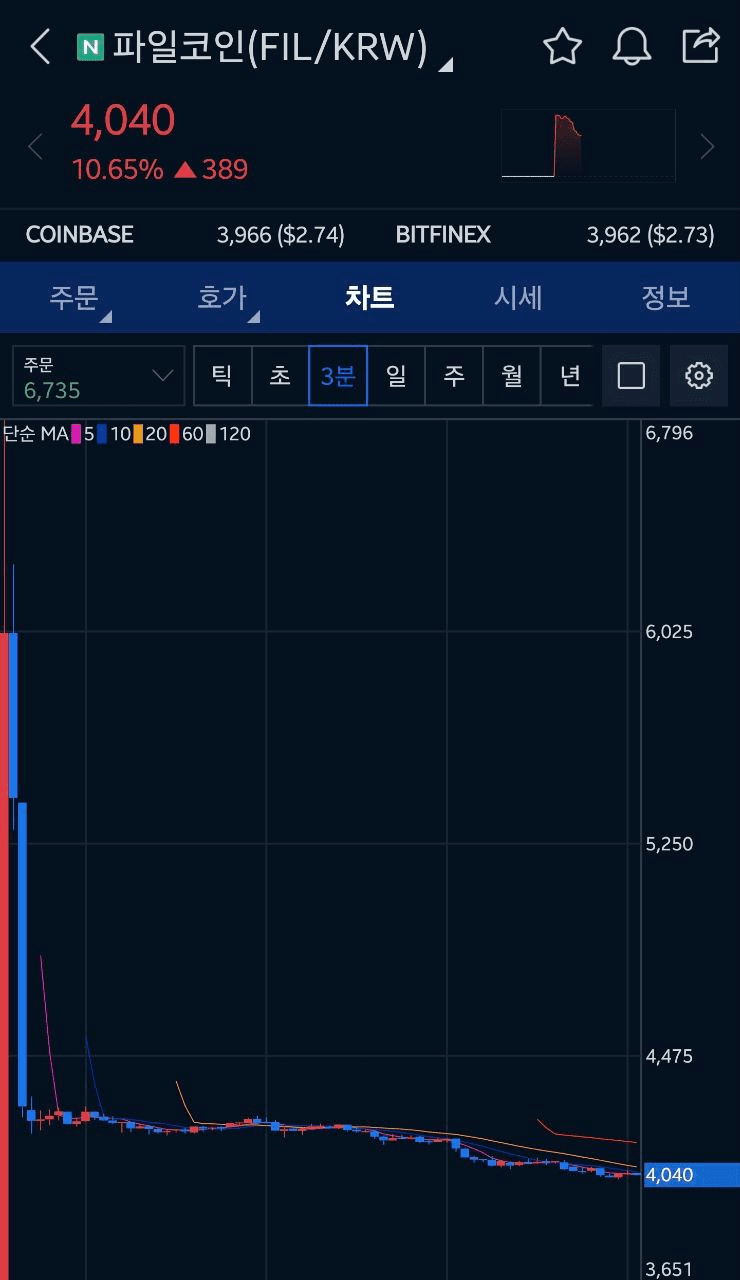Switch chart to 월 interval
740x1280 pixels.
(512, 376)
